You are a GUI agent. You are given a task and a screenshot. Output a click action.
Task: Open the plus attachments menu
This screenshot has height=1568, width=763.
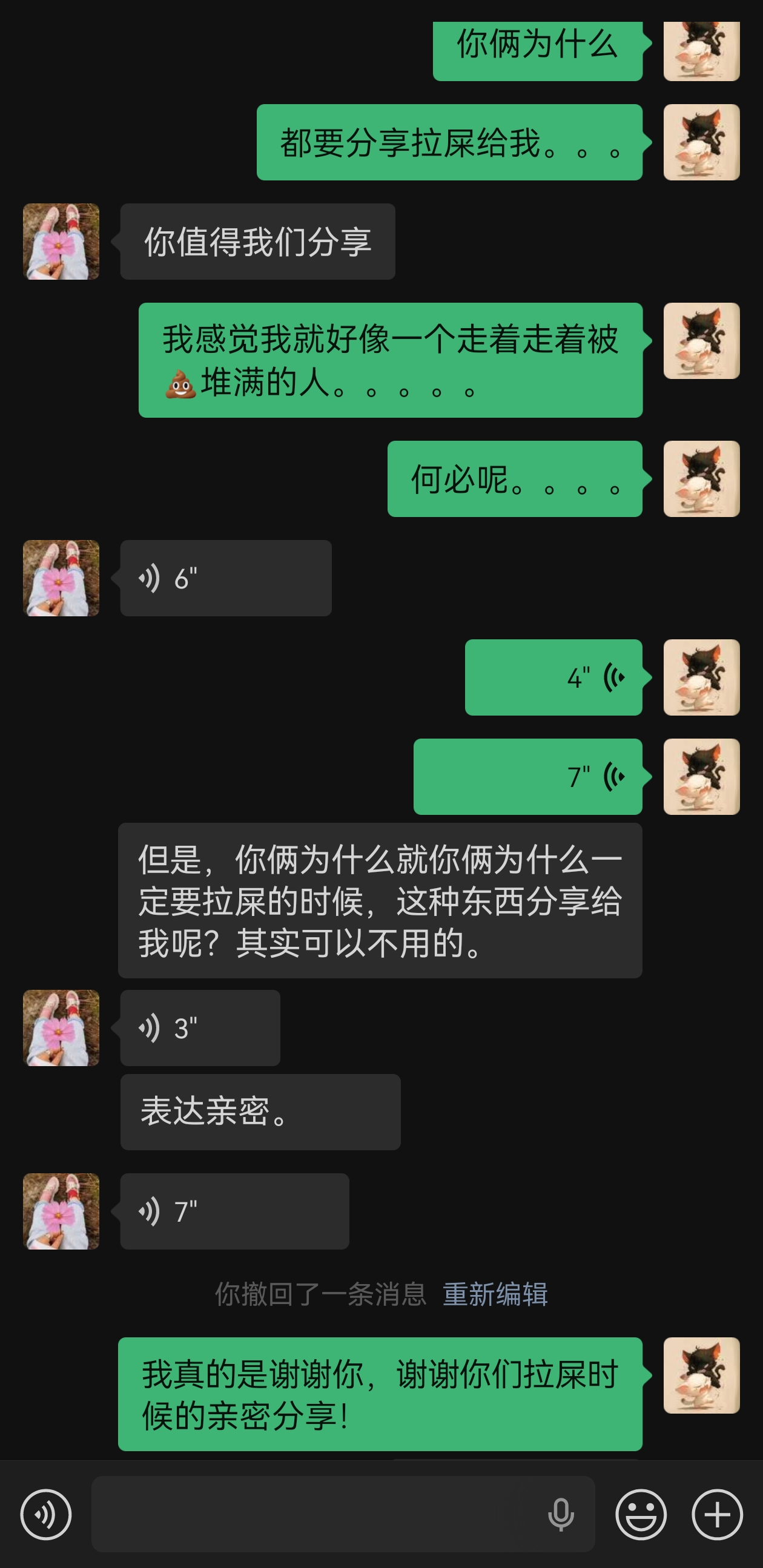coord(717,1514)
